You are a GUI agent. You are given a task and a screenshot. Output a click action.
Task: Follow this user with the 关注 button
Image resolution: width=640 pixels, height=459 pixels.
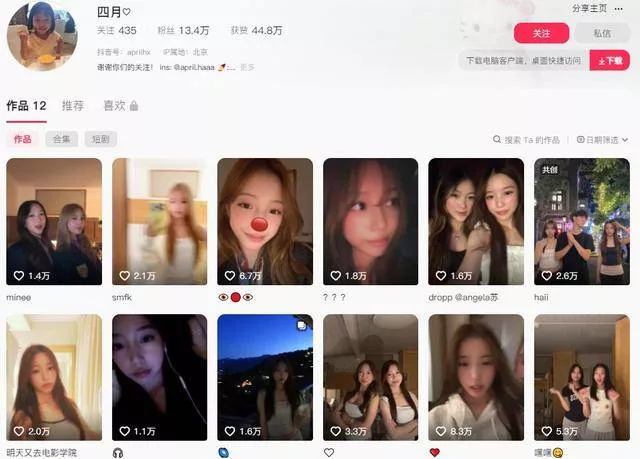pyautogui.click(x=541, y=33)
